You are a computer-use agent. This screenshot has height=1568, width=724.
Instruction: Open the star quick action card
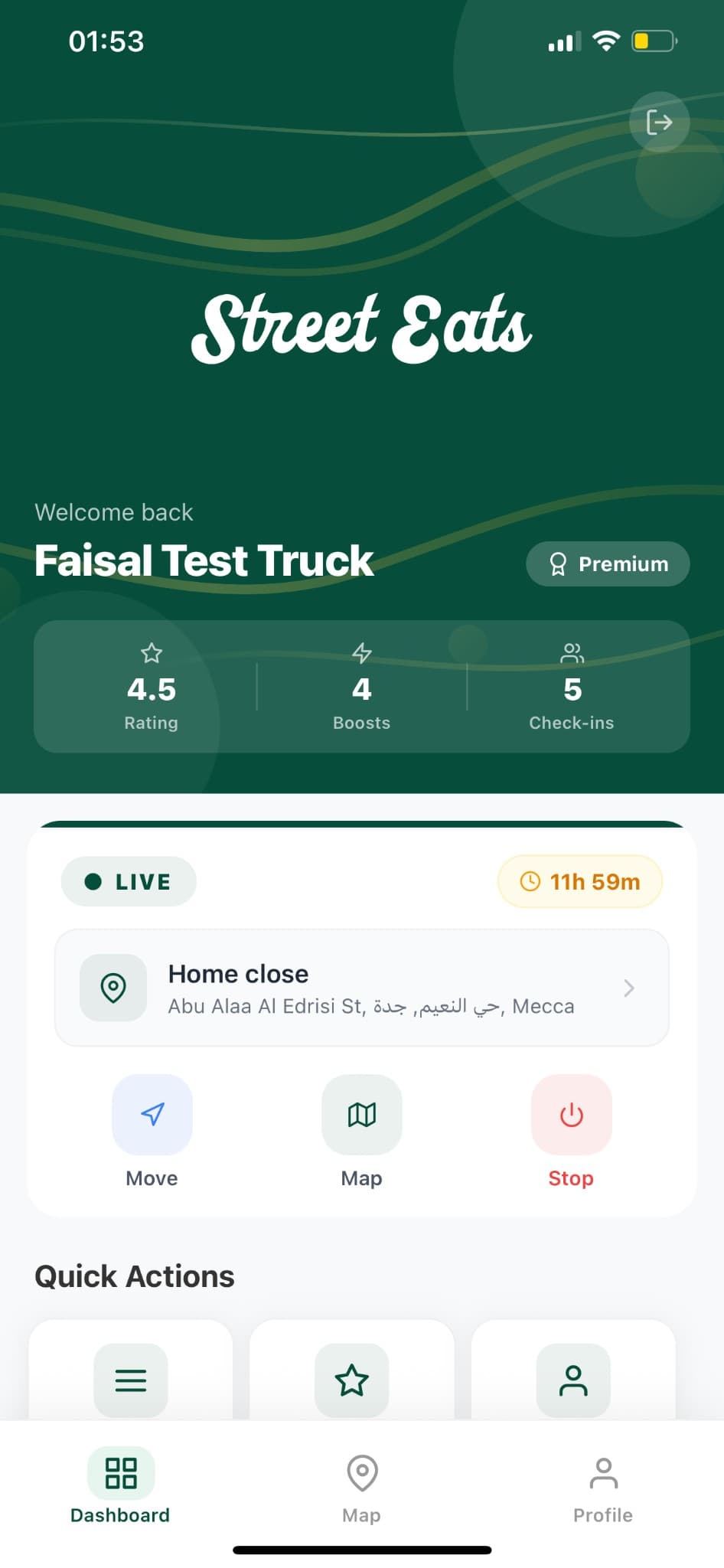point(352,1380)
